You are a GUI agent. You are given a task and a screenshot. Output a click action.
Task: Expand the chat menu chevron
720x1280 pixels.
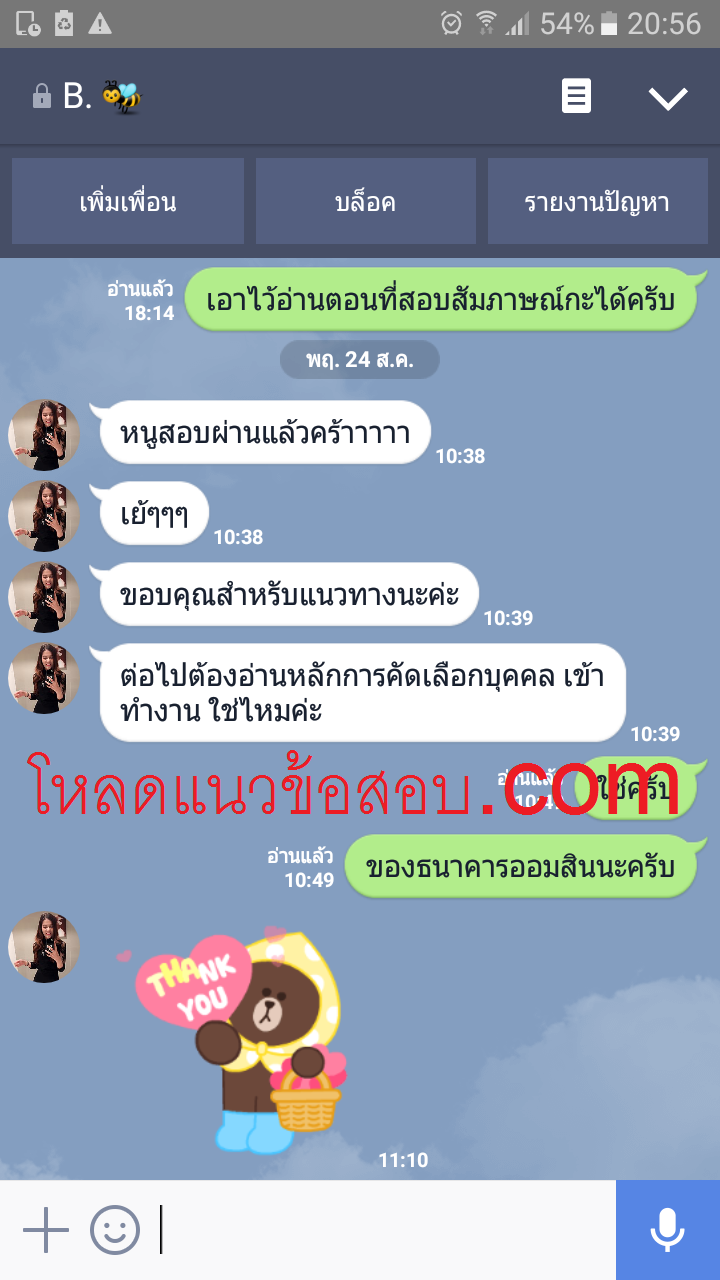tap(667, 97)
